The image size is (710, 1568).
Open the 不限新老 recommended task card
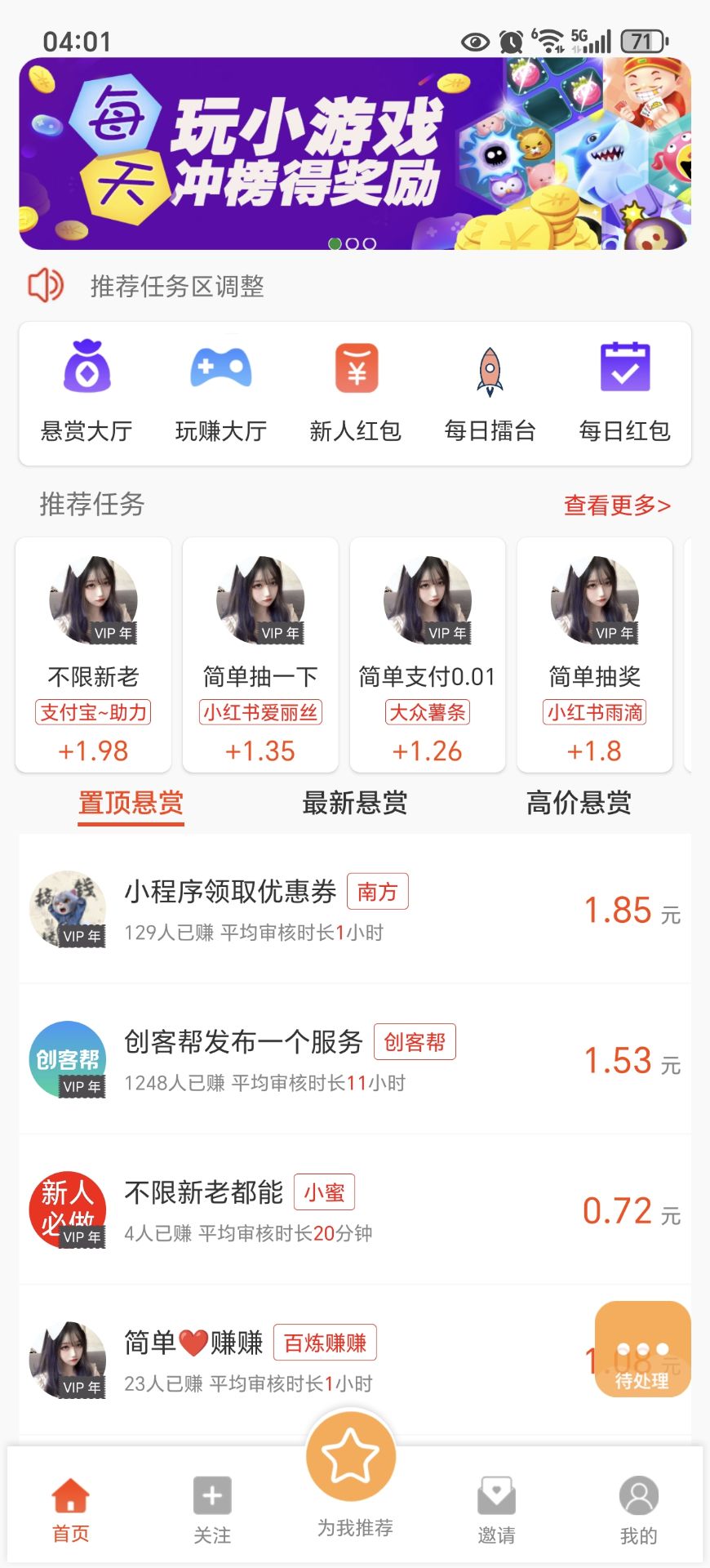pyautogui.click(x=93, y=654)
